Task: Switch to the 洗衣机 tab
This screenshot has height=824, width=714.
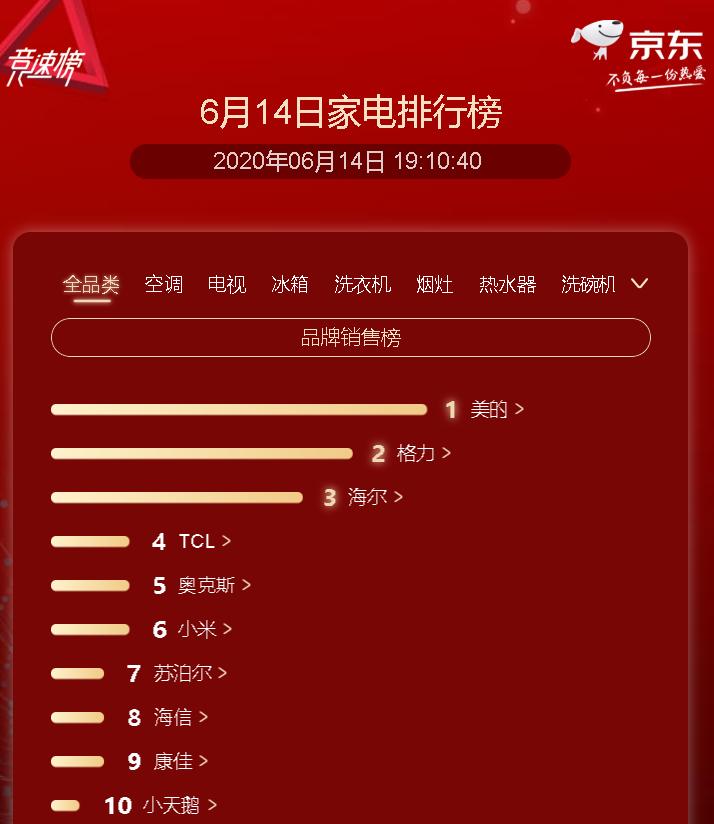Action: [362, 284]
